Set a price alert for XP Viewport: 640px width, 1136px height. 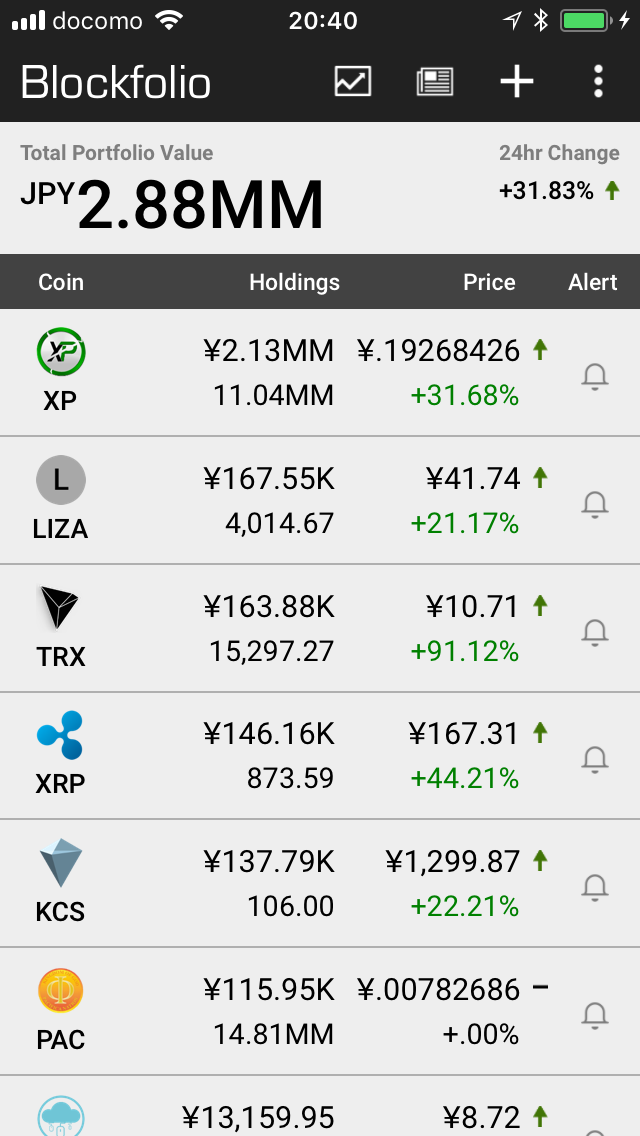pyautogui.click(x=595, y=377)
